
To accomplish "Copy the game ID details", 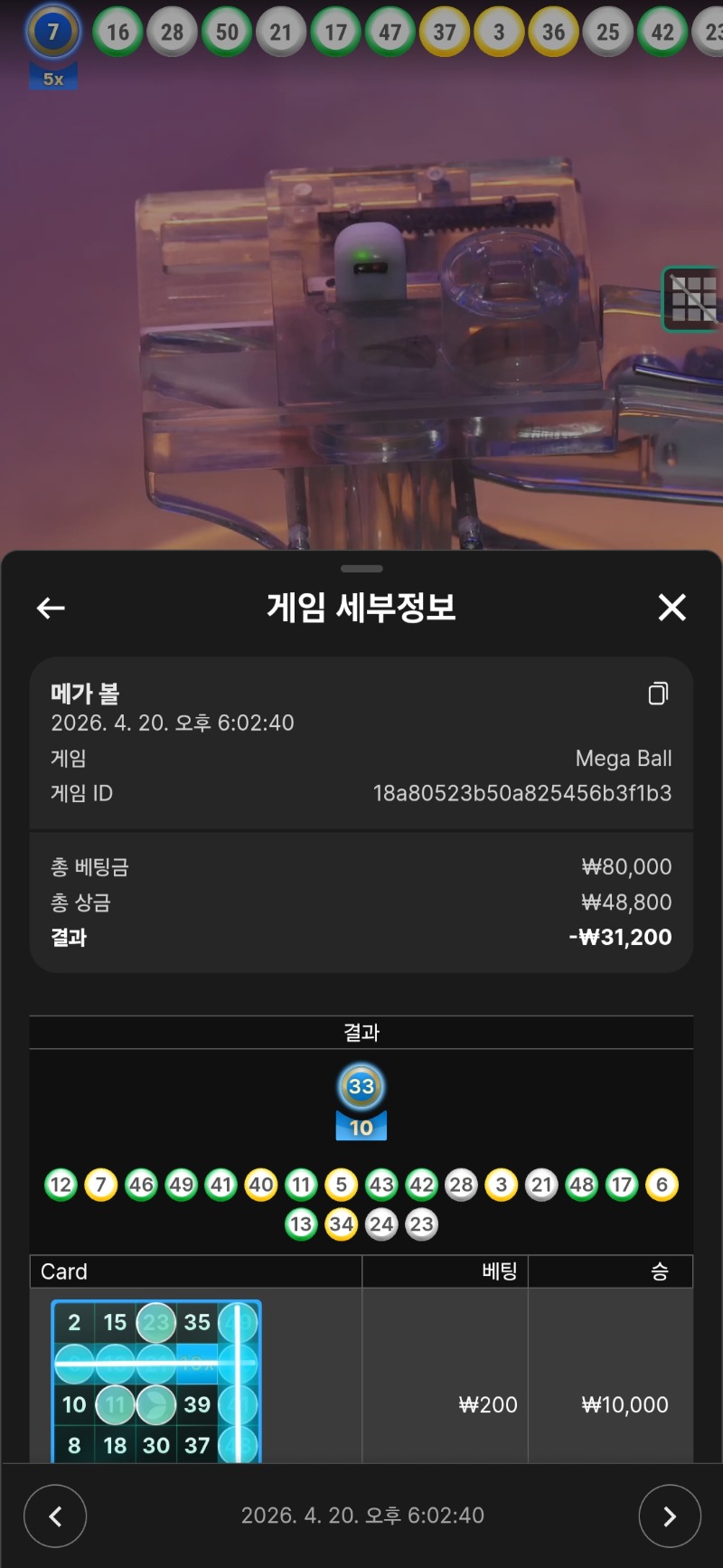I will point(658,694).
